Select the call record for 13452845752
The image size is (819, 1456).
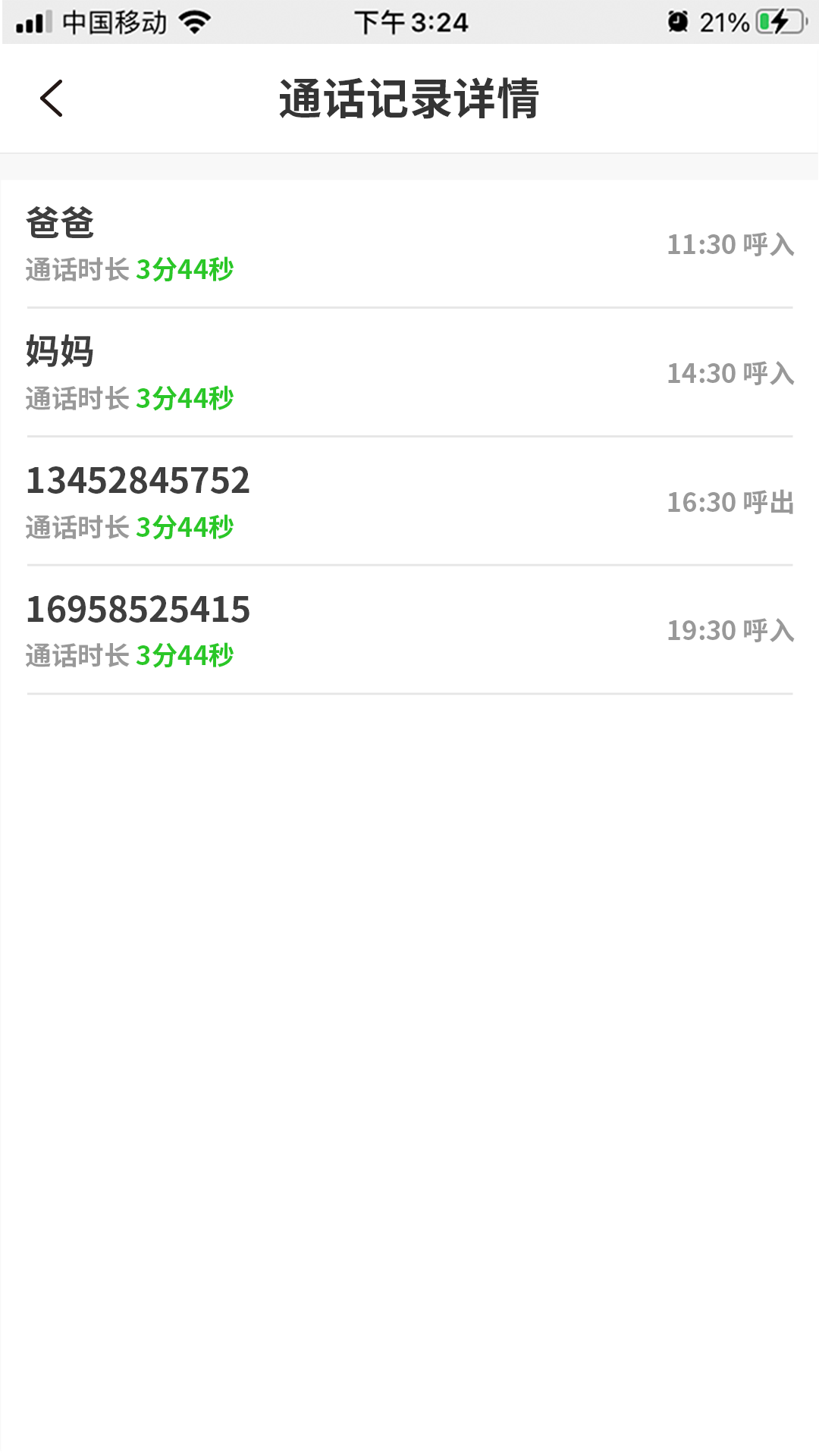[x=409, y=502]
